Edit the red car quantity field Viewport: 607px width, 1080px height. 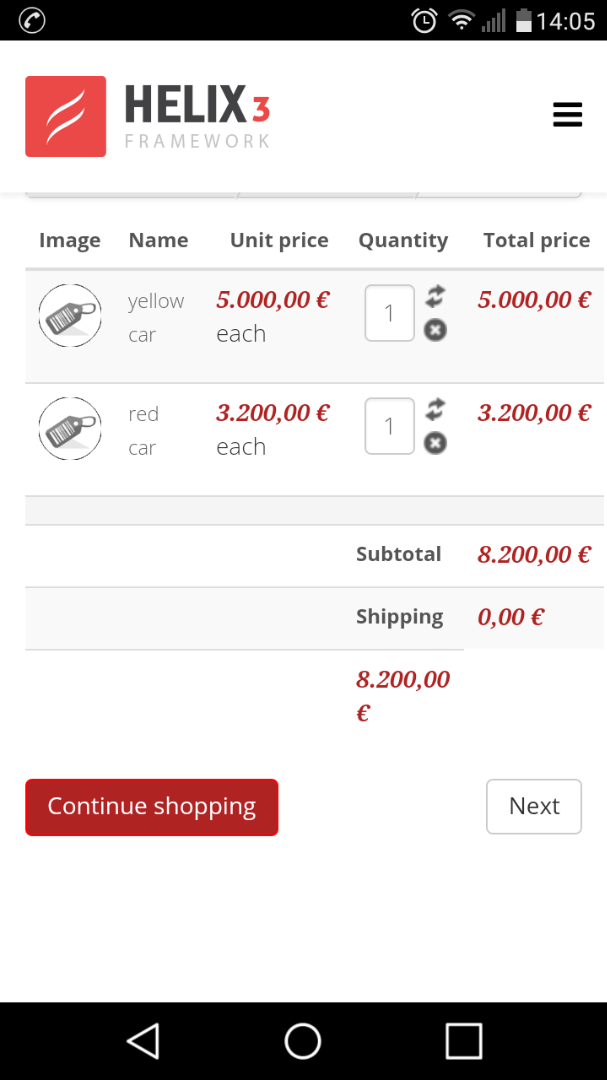[389, 426]
